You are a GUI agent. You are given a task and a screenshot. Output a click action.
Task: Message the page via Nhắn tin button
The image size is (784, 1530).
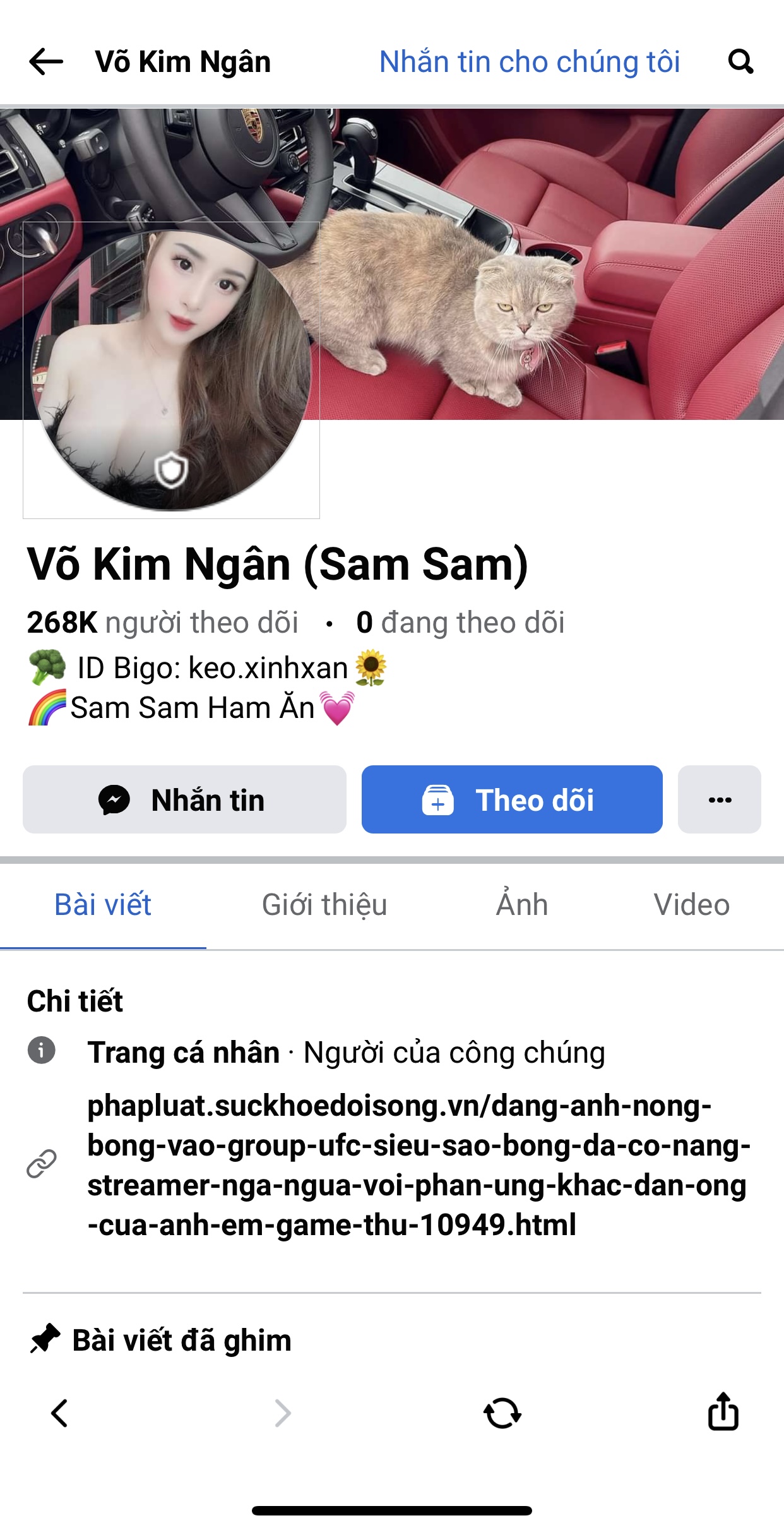click(x=184, y=799)
